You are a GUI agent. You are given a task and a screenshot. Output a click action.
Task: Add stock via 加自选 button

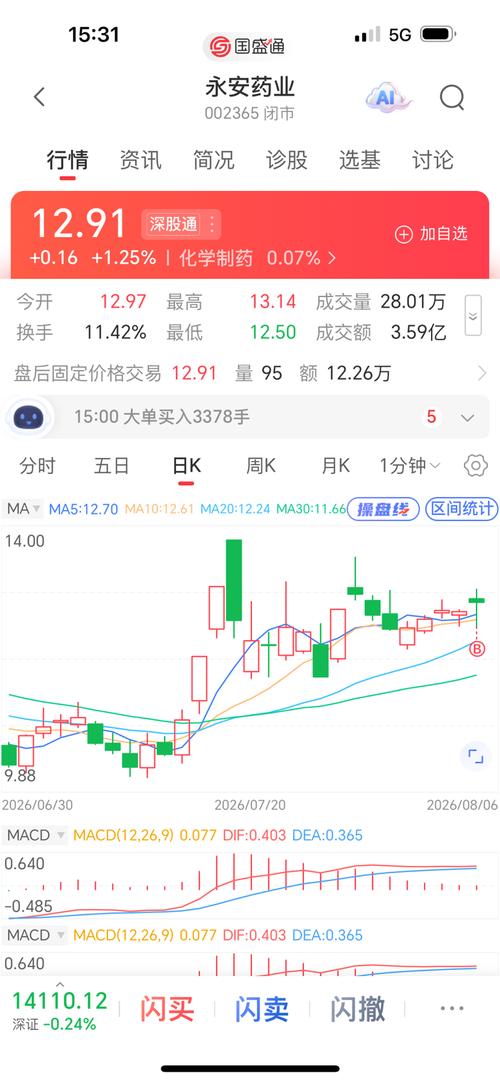pyautogui.click(x=432, y=233)
